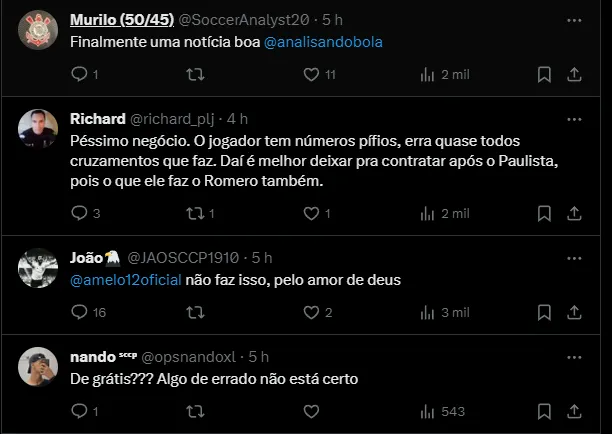612x434 pixels.
Task: Open the more options menu on nando's tweet
Action: pyautogui.click(x=574, y=356)
